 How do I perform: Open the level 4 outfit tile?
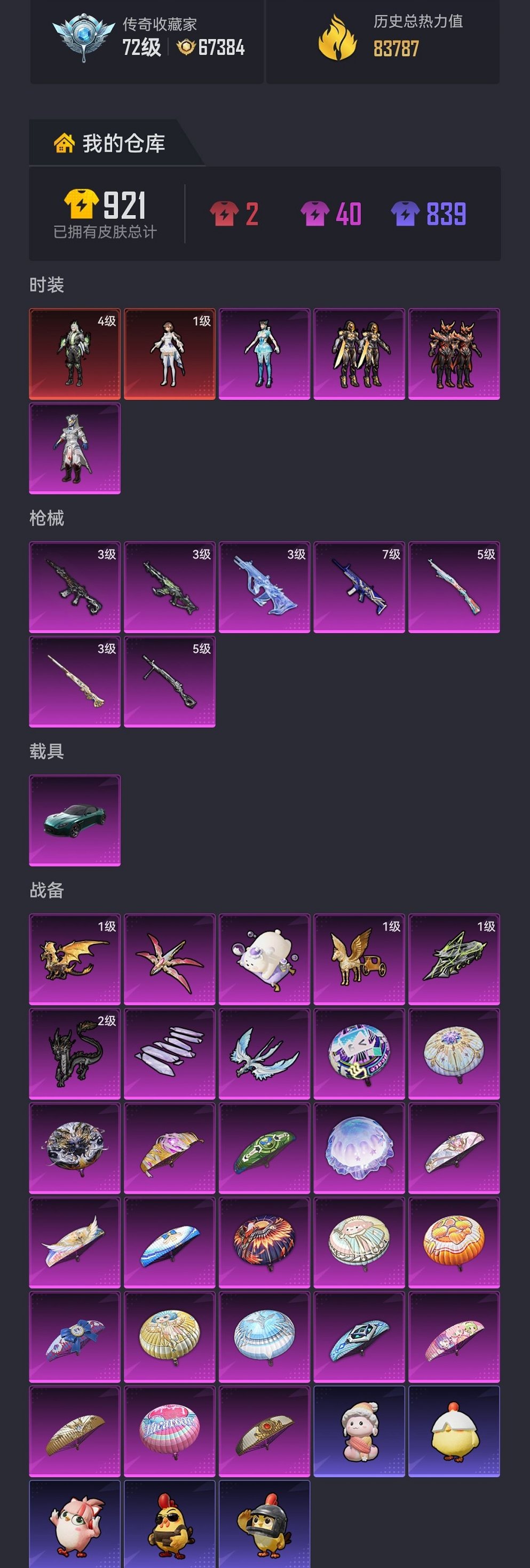click(x=75, y=353)
